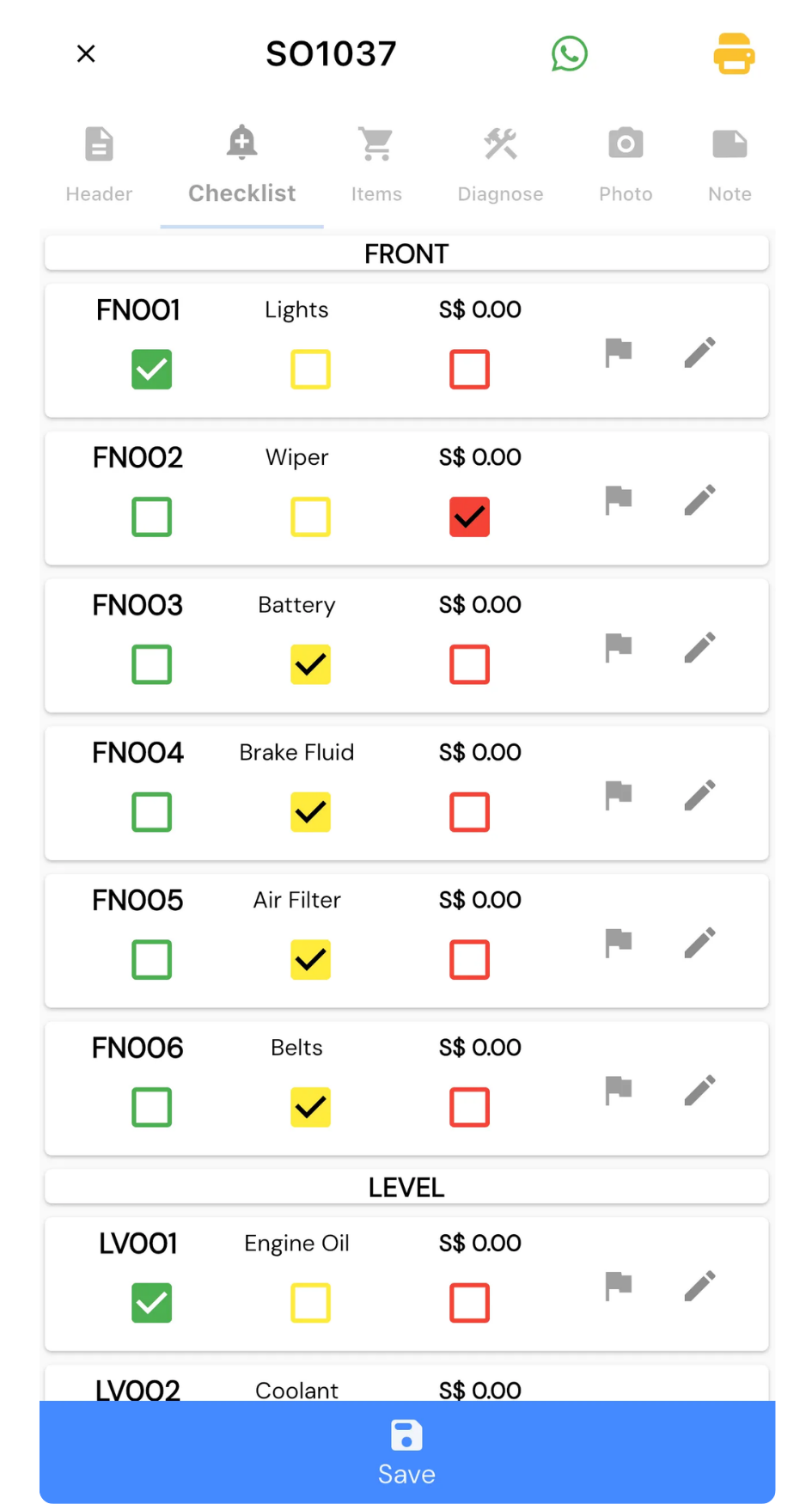The image size is (812, 1504).
Task: Select the red checkbox for Engine Oil
Action: point(469,1303)
